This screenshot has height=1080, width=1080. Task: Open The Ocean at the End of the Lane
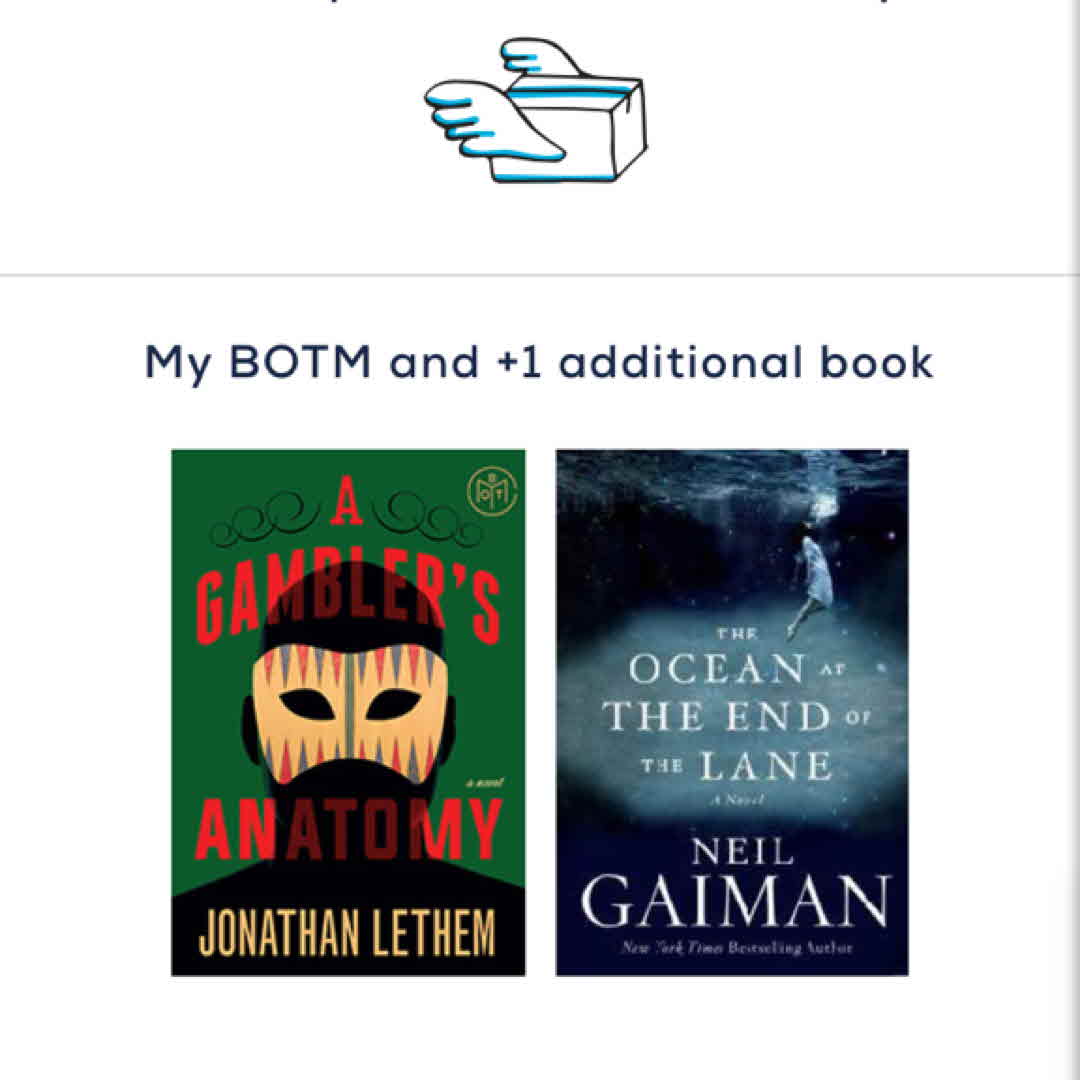732,712
